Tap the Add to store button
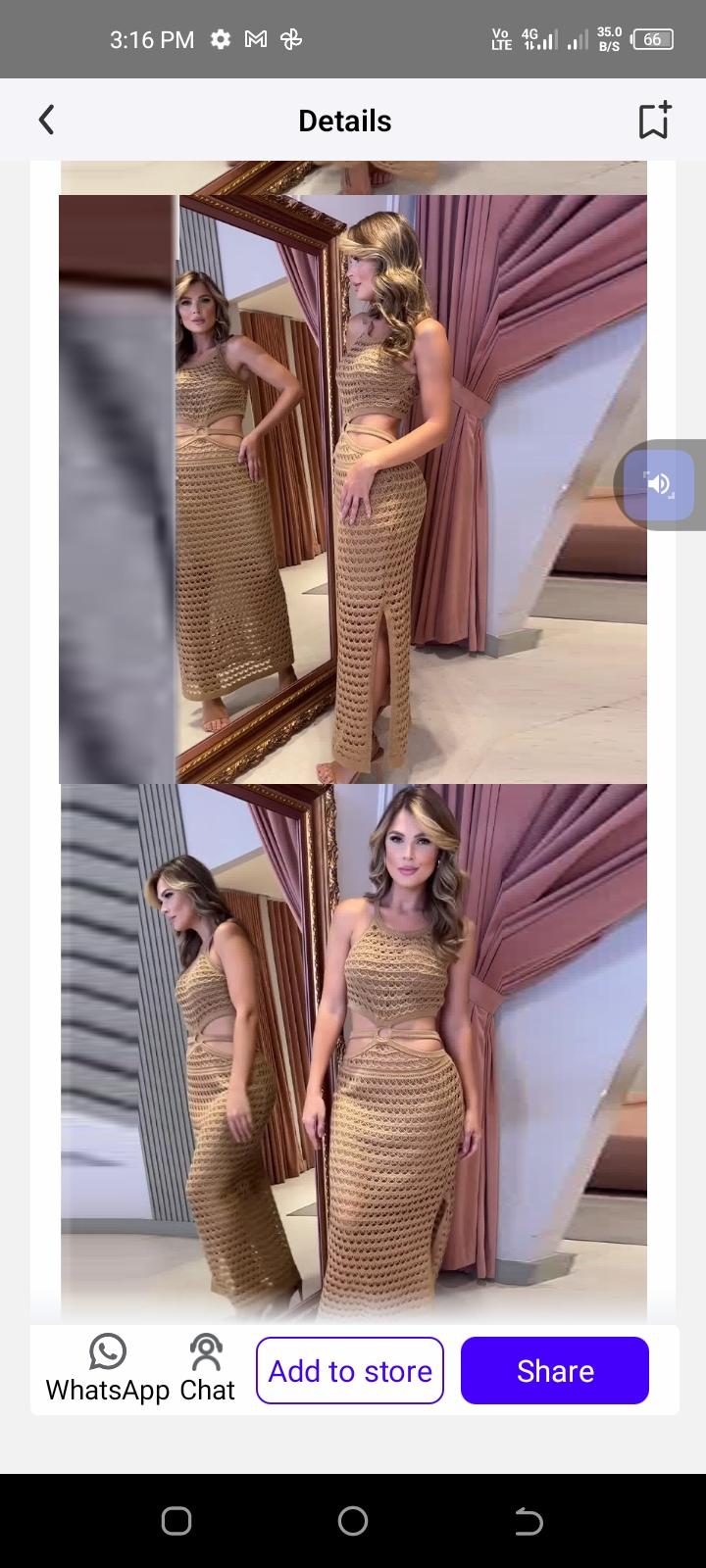This screenshot has height=1568, width=706. pos(350,1370)
